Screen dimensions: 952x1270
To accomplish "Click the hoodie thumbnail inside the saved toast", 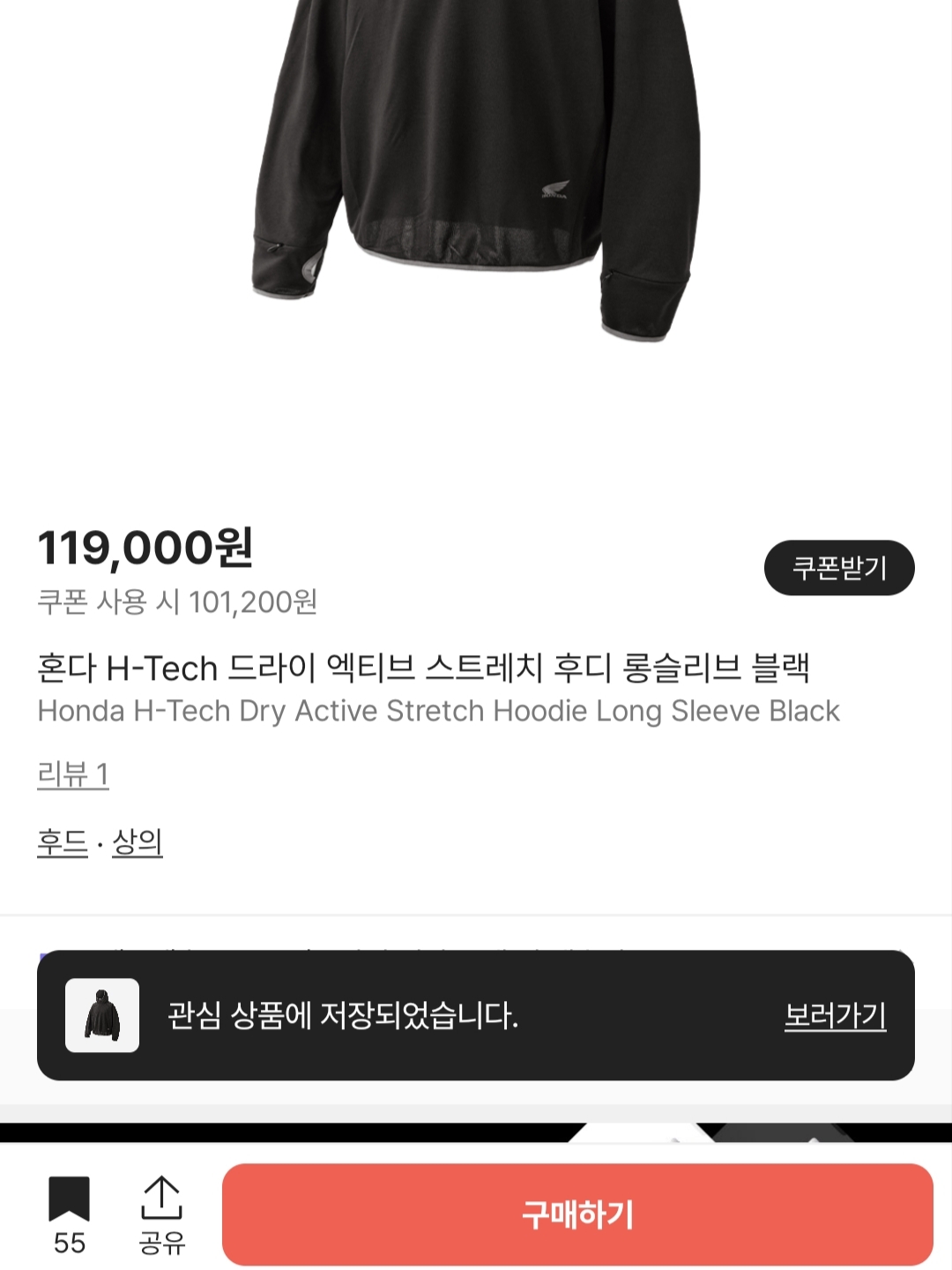I will pos(103,1015).
